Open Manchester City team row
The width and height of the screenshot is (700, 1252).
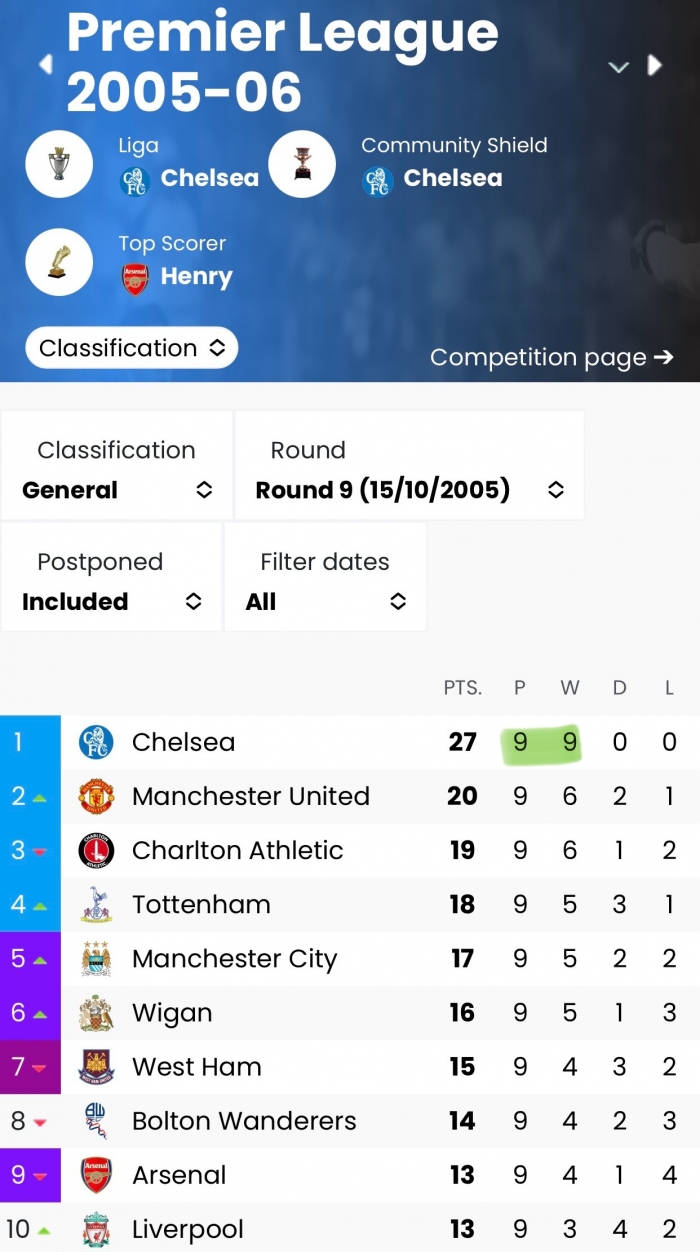coord(350,959)
